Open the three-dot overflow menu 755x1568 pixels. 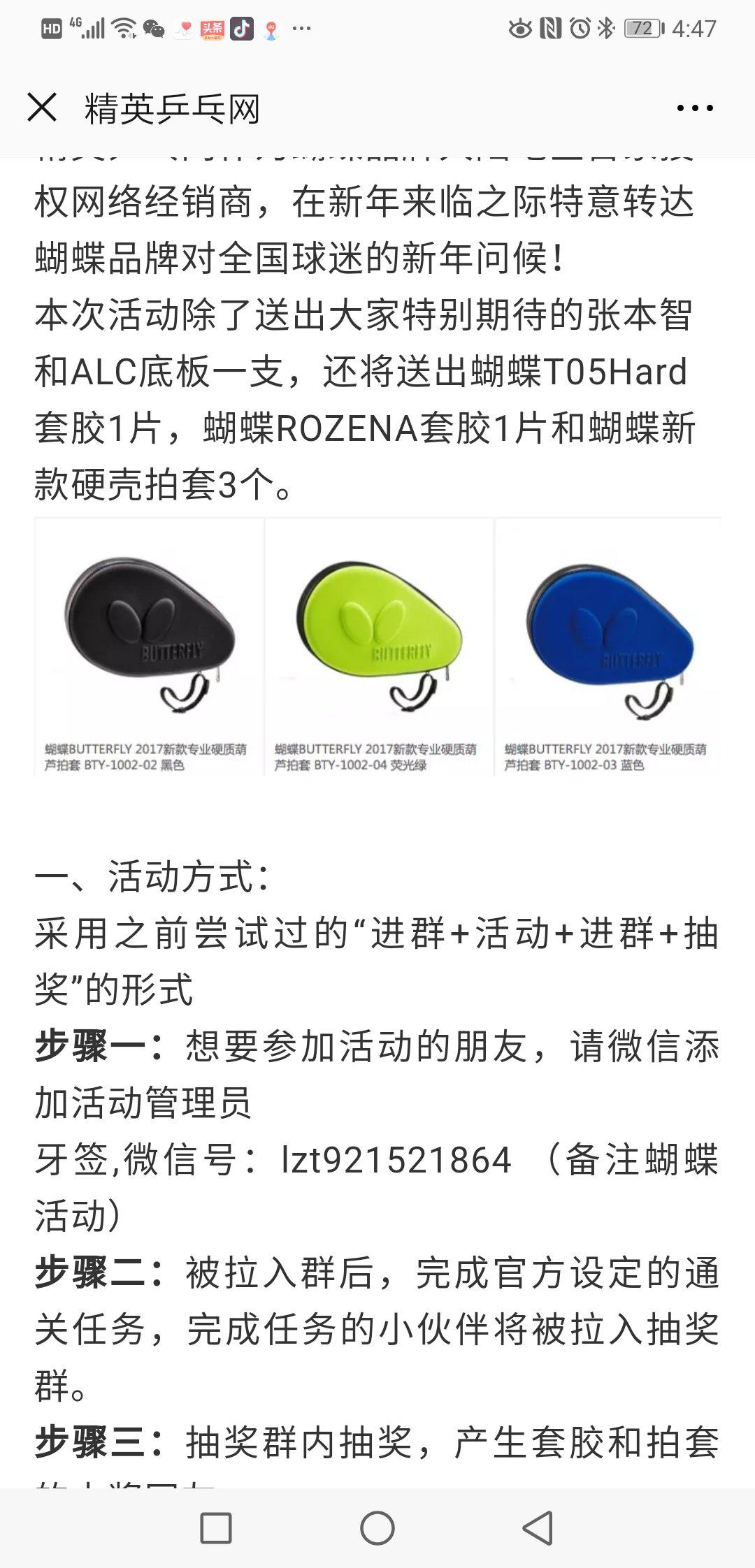point(695,108)
